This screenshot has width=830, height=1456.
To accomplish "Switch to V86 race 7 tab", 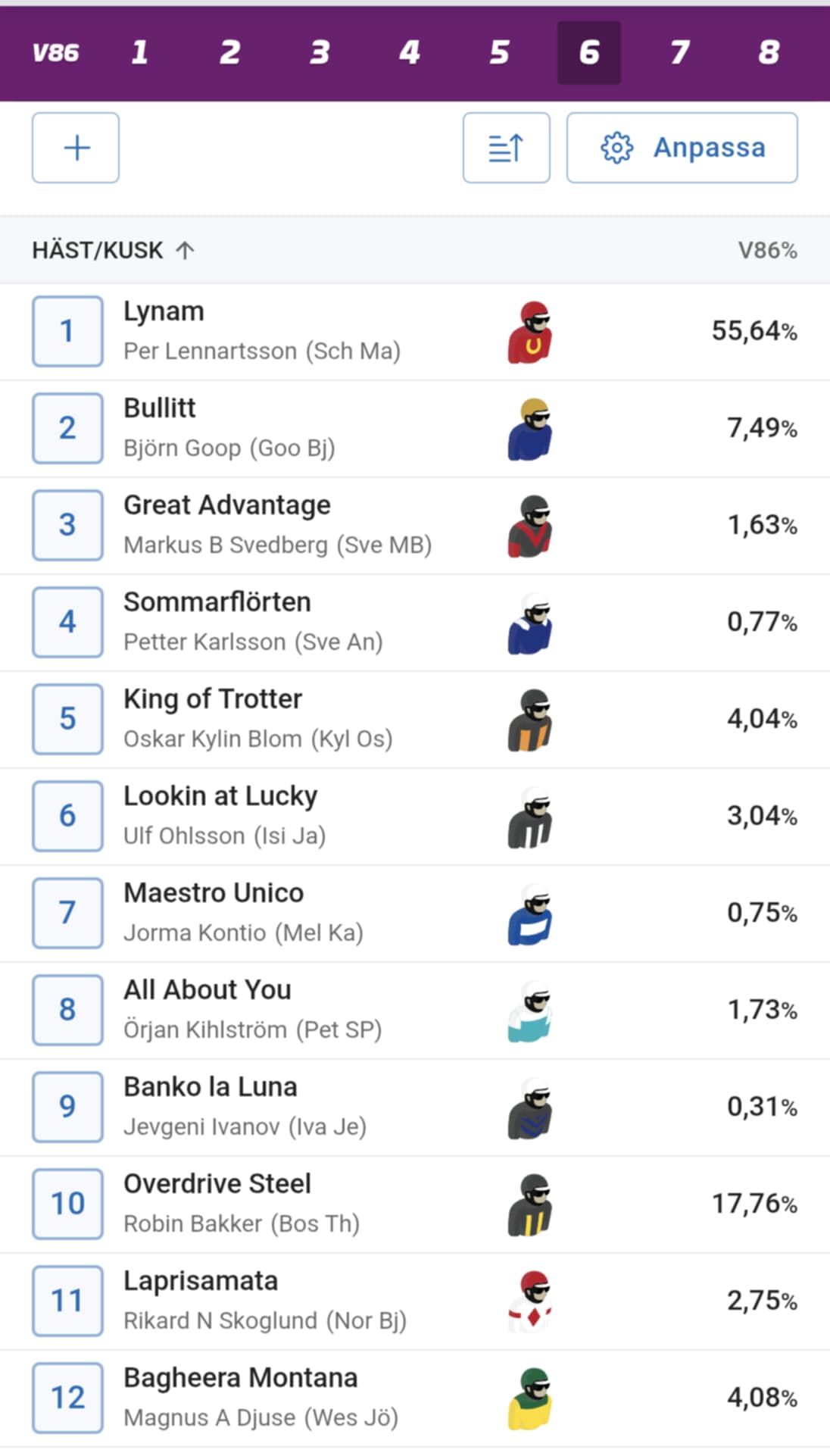I will (679, 52).
